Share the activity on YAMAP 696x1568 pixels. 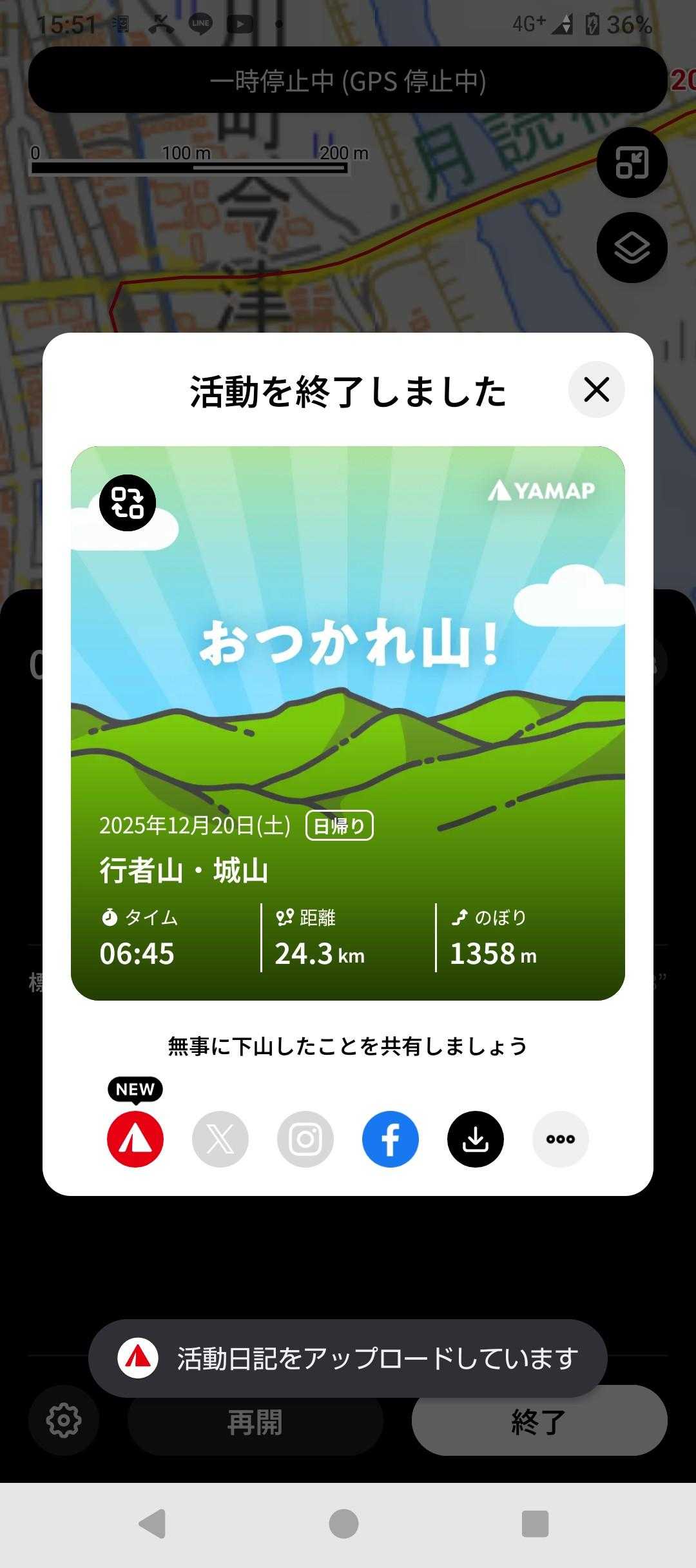(135, 1139)
